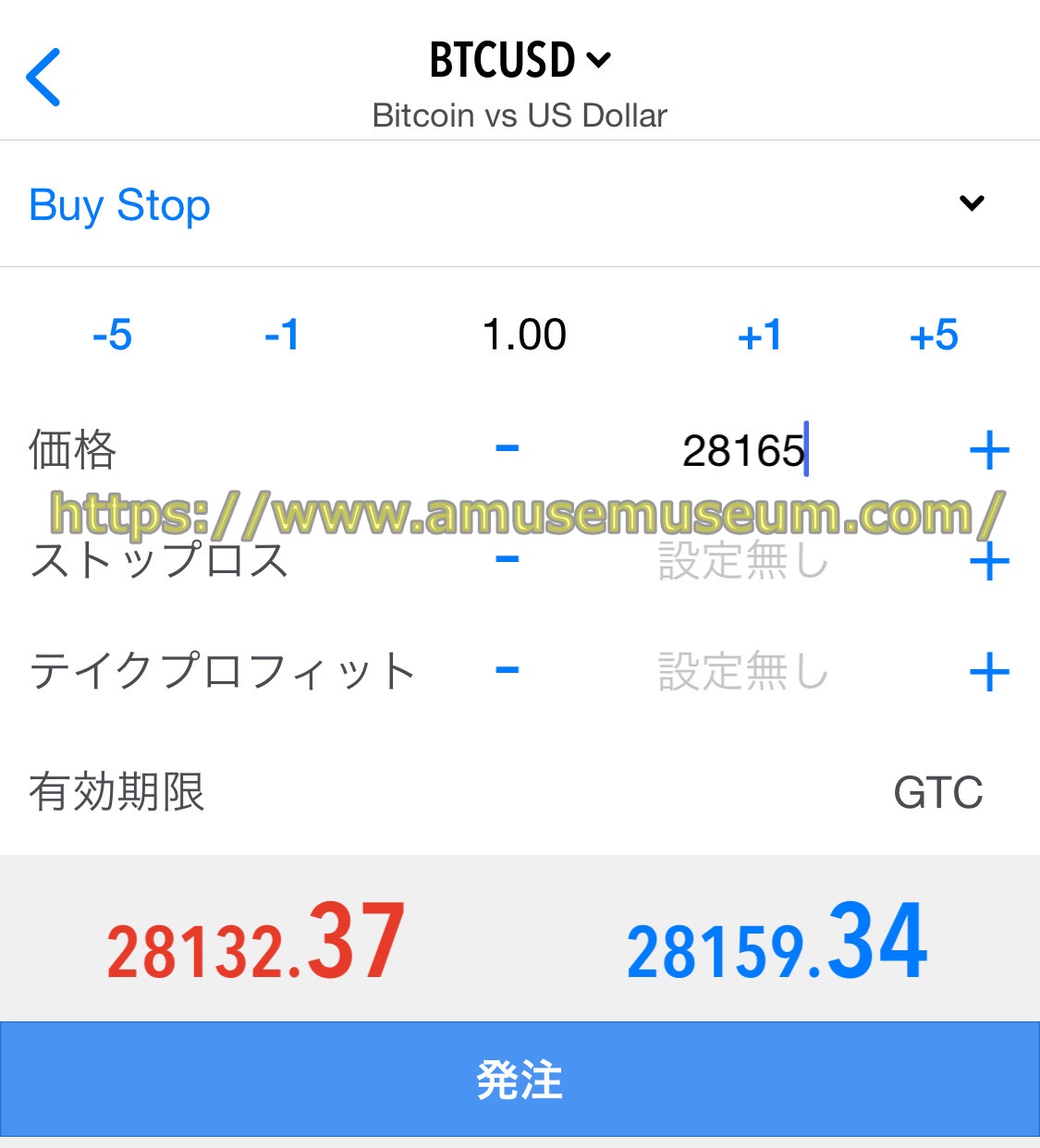Raise the 価格 value with plus
Viewport: 1040px width, 1148px height.
[989, 451]
